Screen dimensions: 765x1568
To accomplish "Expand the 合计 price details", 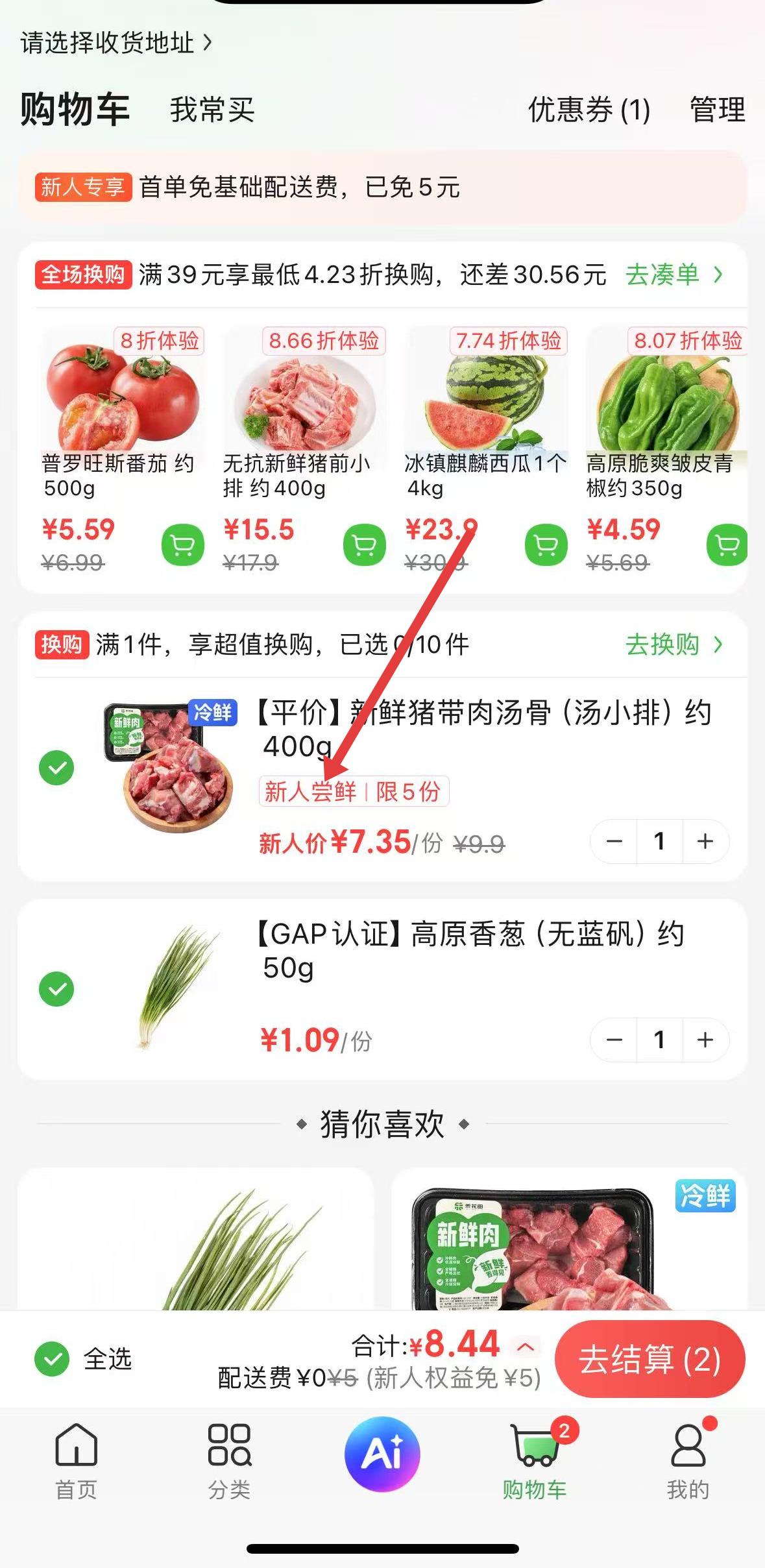I will click(526, 1347).
